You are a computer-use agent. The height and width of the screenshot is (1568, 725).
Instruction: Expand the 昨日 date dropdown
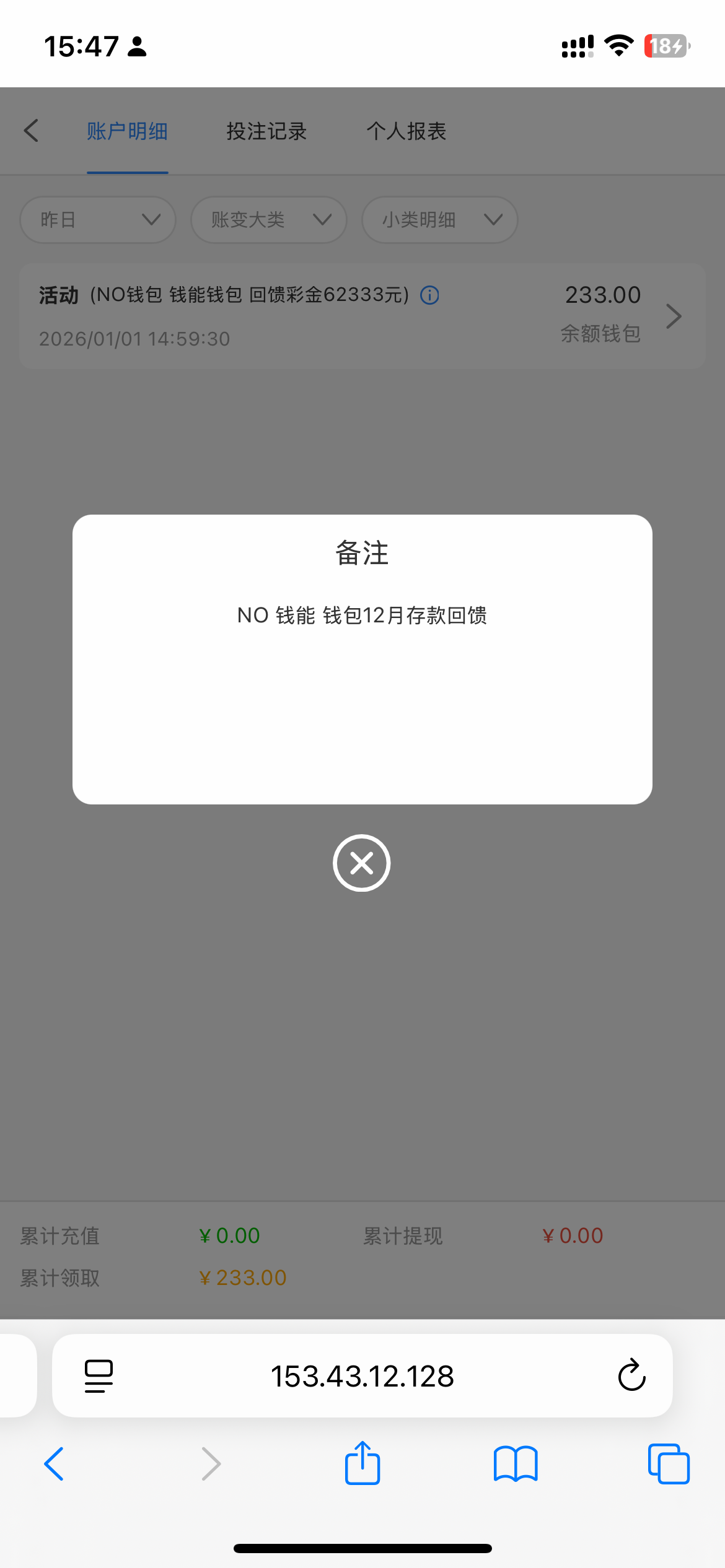pos(98,220)
